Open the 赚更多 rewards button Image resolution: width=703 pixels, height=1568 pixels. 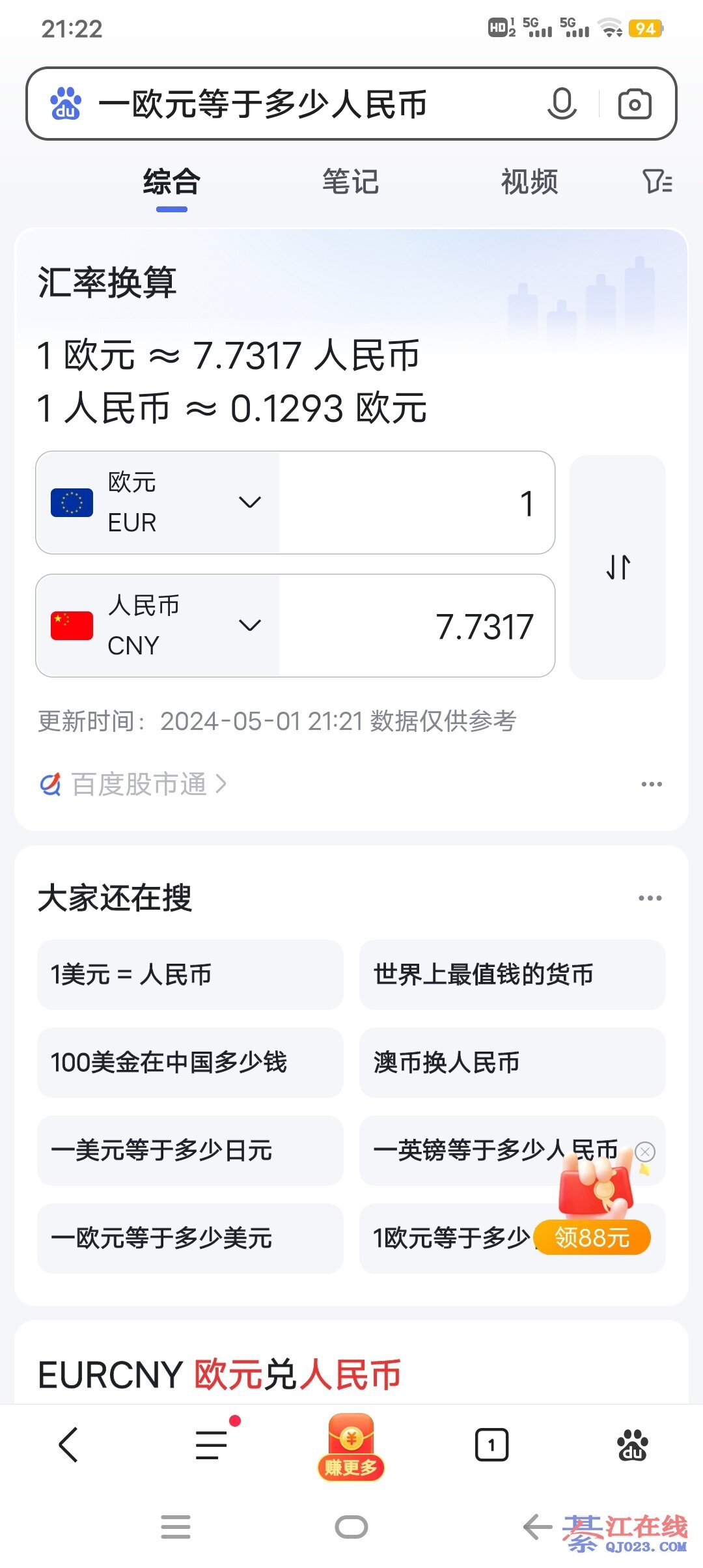pyautogui.click(x=351, y=1447)
